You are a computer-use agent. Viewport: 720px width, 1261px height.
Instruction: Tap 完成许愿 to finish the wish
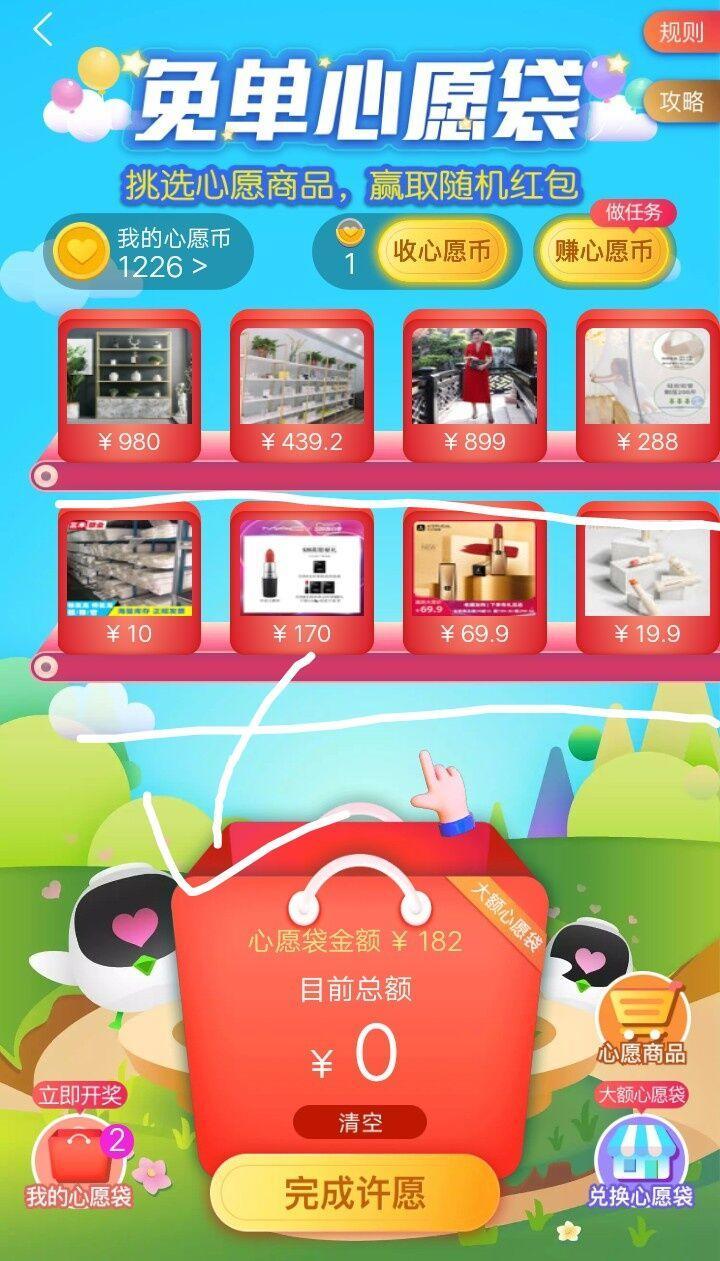coord(355,1192)
